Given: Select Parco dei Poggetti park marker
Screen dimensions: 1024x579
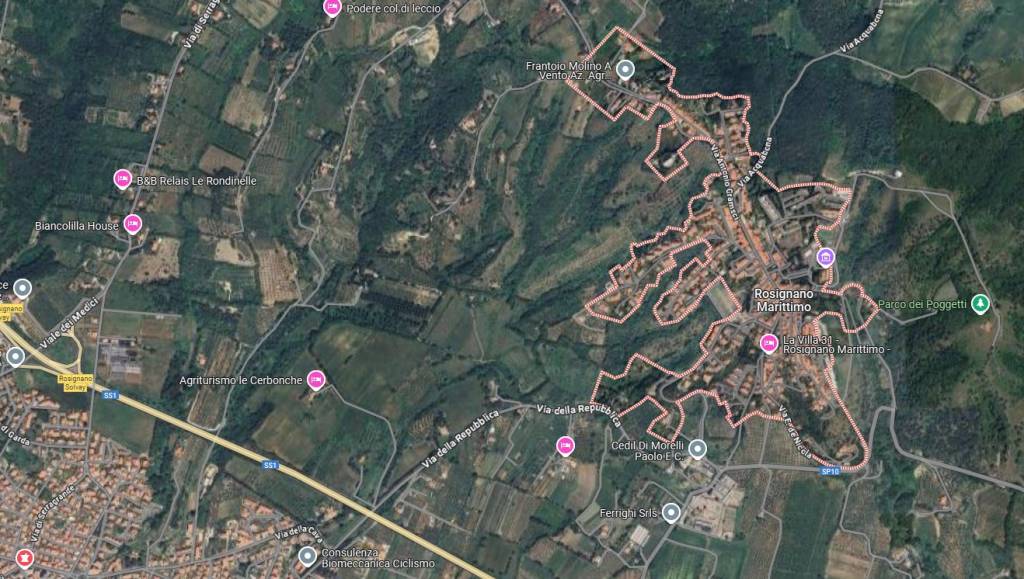Looking at the screenshot, I should 980,303.
